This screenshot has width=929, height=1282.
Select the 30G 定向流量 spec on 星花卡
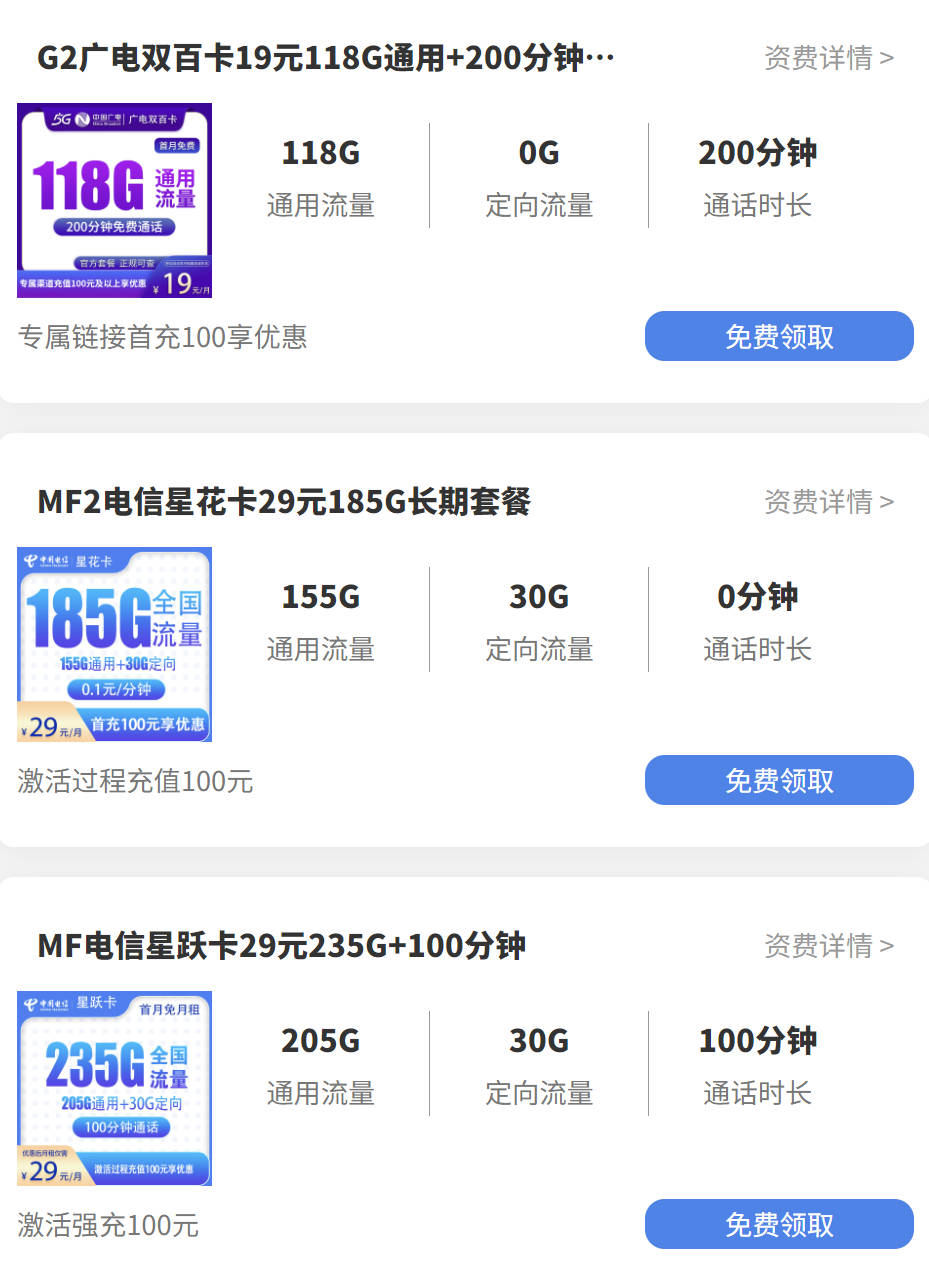tap(539, 620)
